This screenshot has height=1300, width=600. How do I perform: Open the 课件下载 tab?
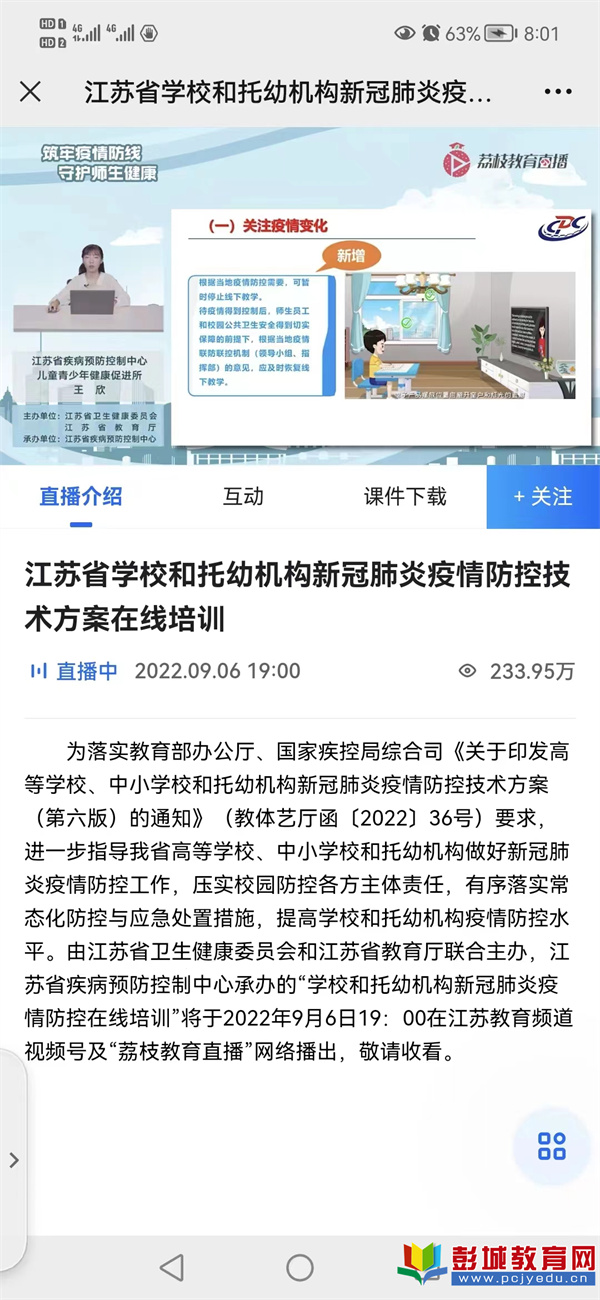click(405, 496)
